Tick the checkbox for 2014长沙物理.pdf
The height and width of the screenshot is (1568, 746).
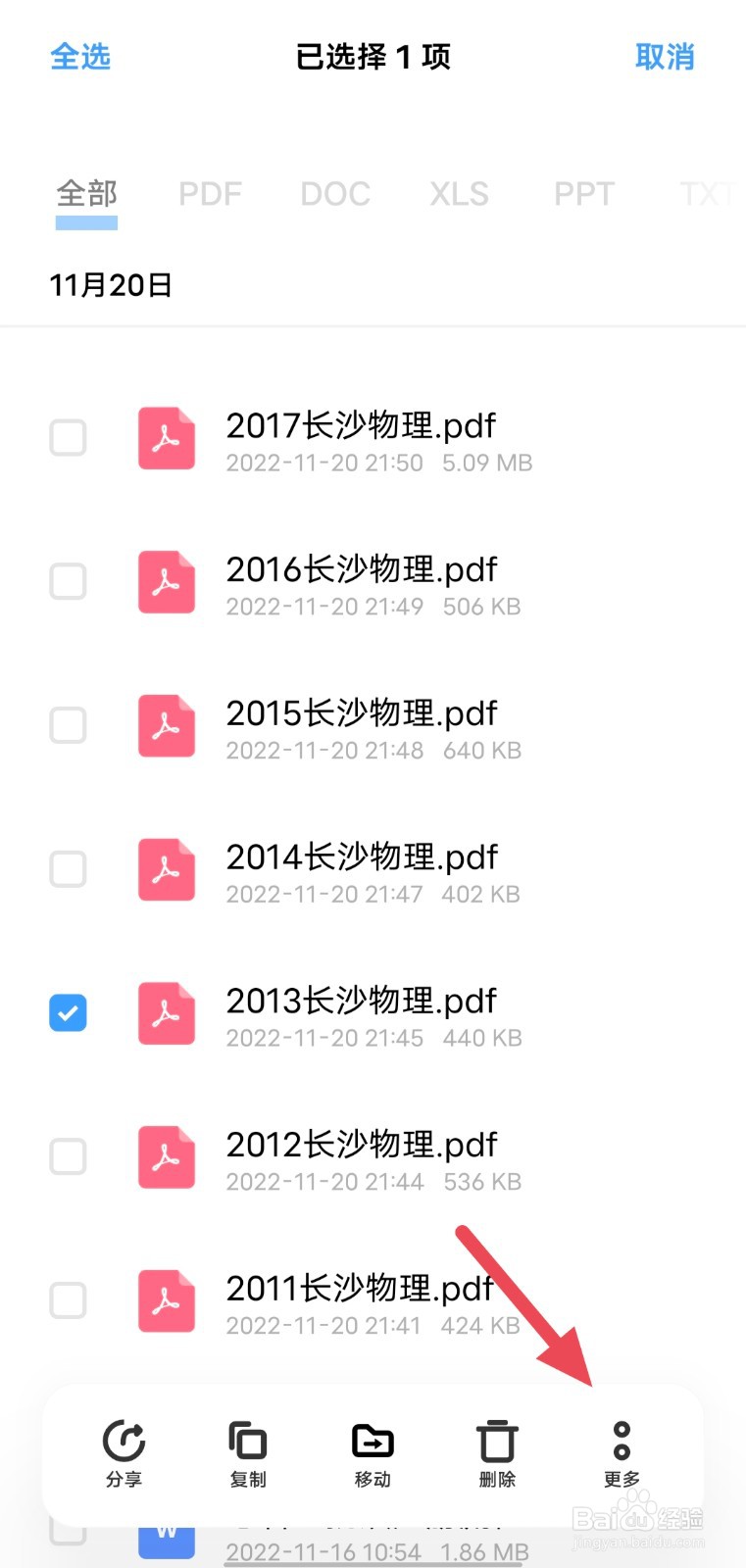pos(68,869)
